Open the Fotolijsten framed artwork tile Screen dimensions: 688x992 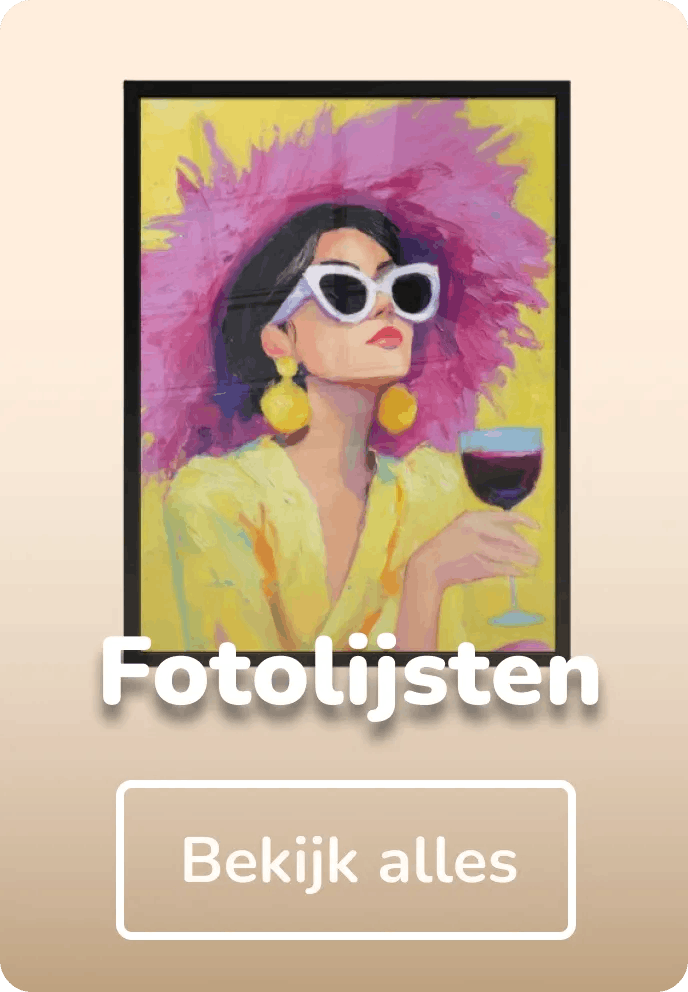click(346, 366)
